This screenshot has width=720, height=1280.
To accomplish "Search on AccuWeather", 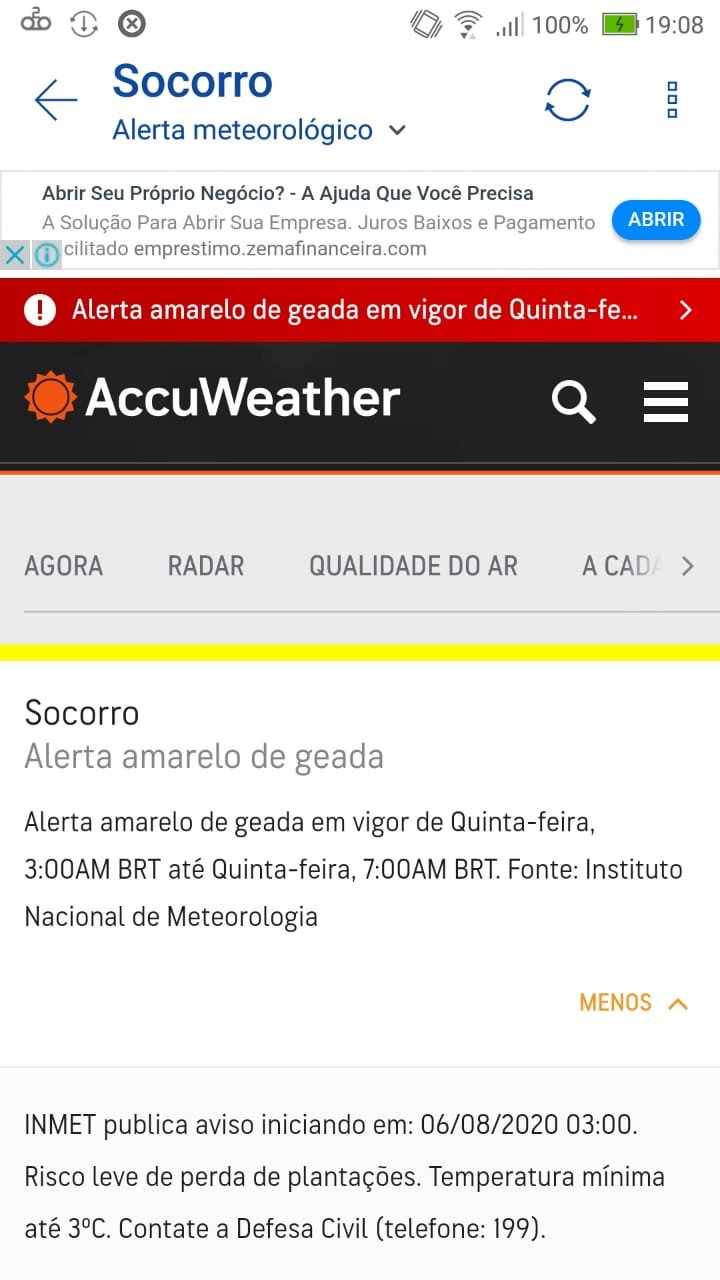I will (573, 402).
